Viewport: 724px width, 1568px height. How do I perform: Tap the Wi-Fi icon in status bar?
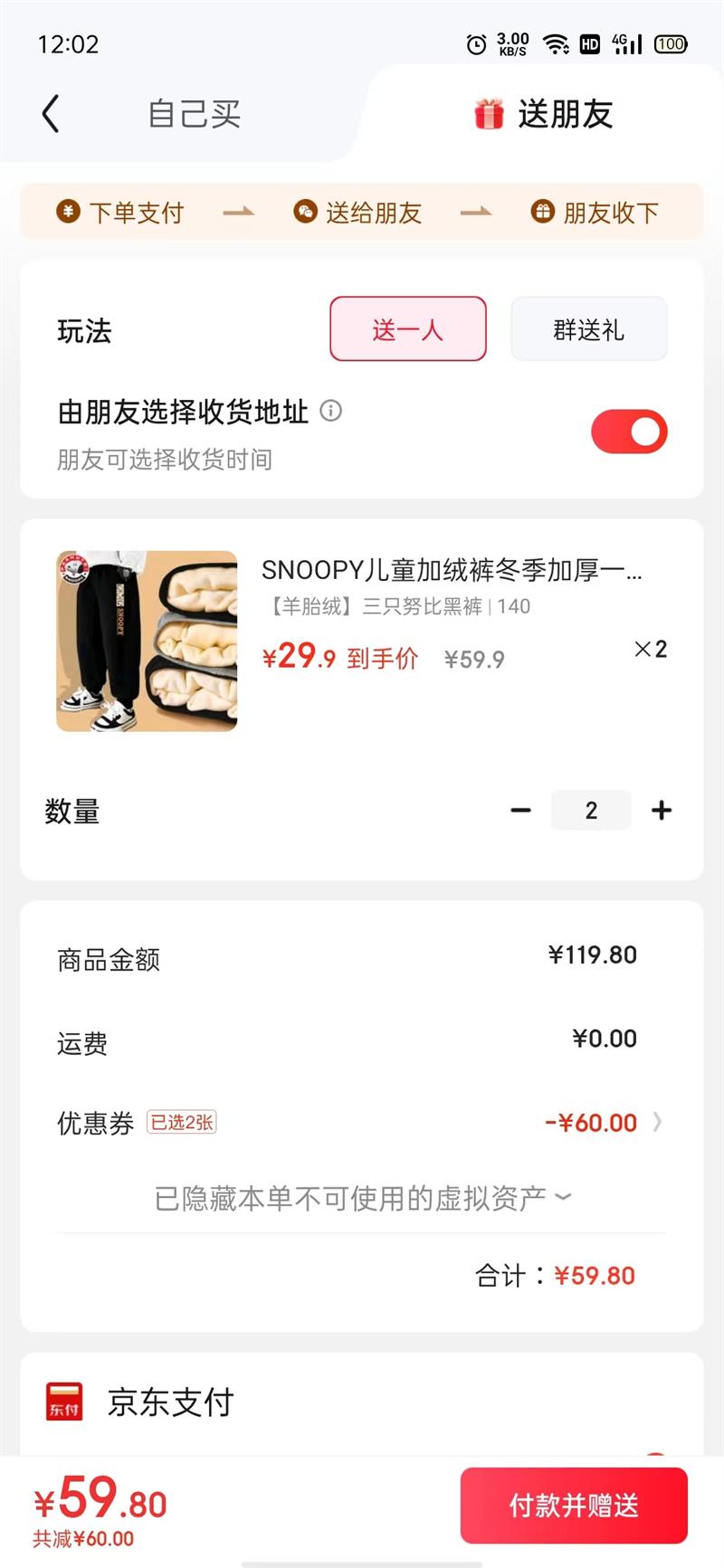pyautogui.click(x=555, y=42)
